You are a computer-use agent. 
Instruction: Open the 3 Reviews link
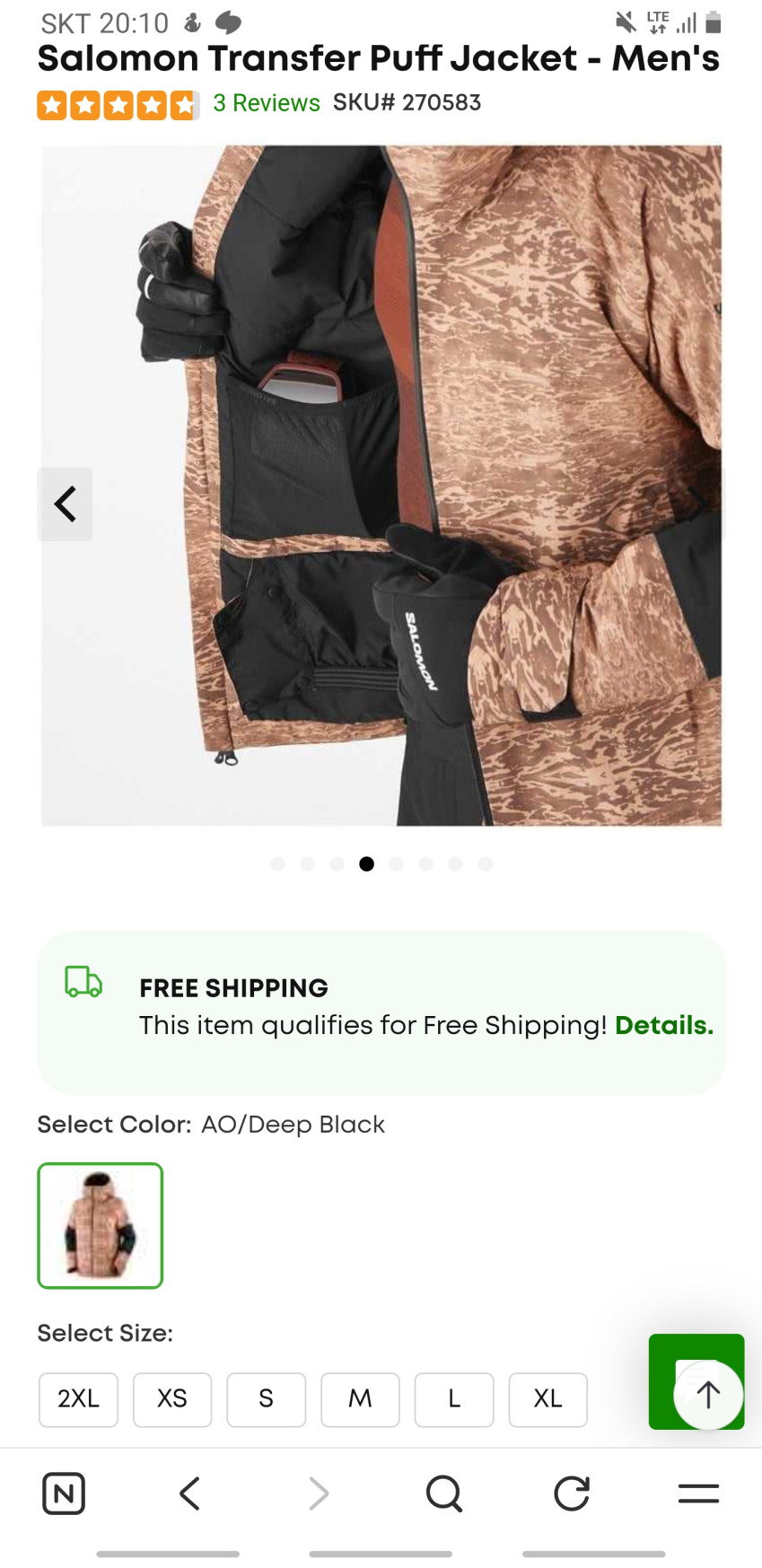[266, 103]
